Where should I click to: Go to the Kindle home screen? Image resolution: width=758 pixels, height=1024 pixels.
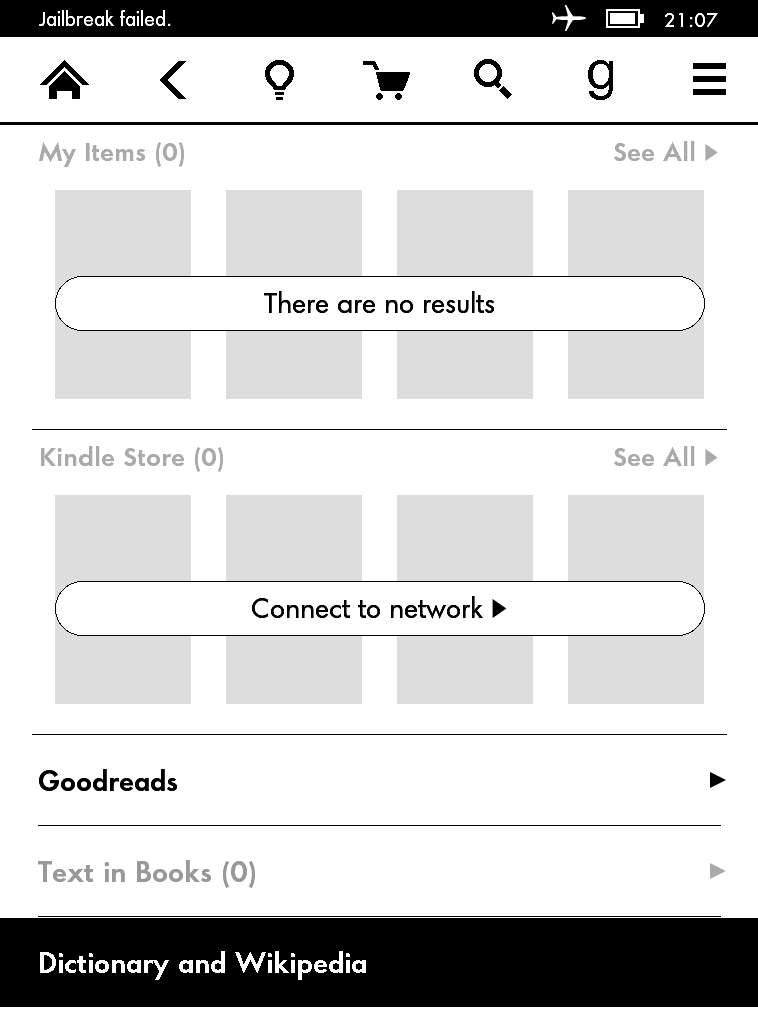[64, 80]
